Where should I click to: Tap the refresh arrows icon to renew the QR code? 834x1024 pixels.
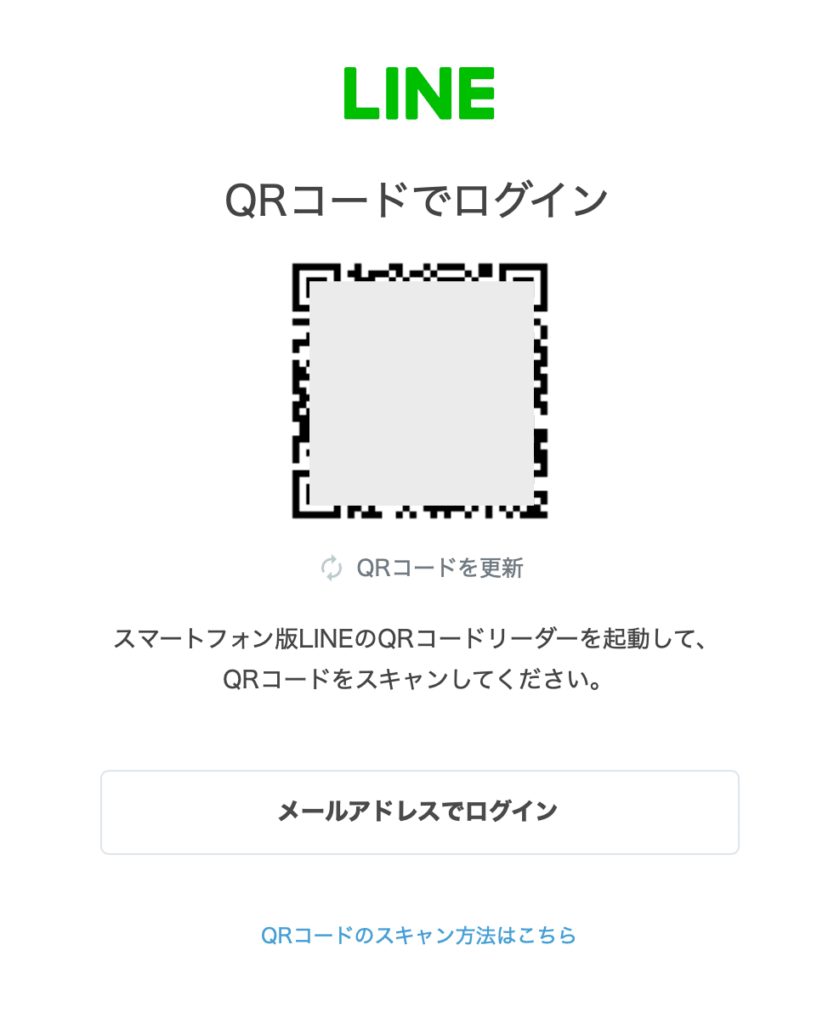[331, 567]
